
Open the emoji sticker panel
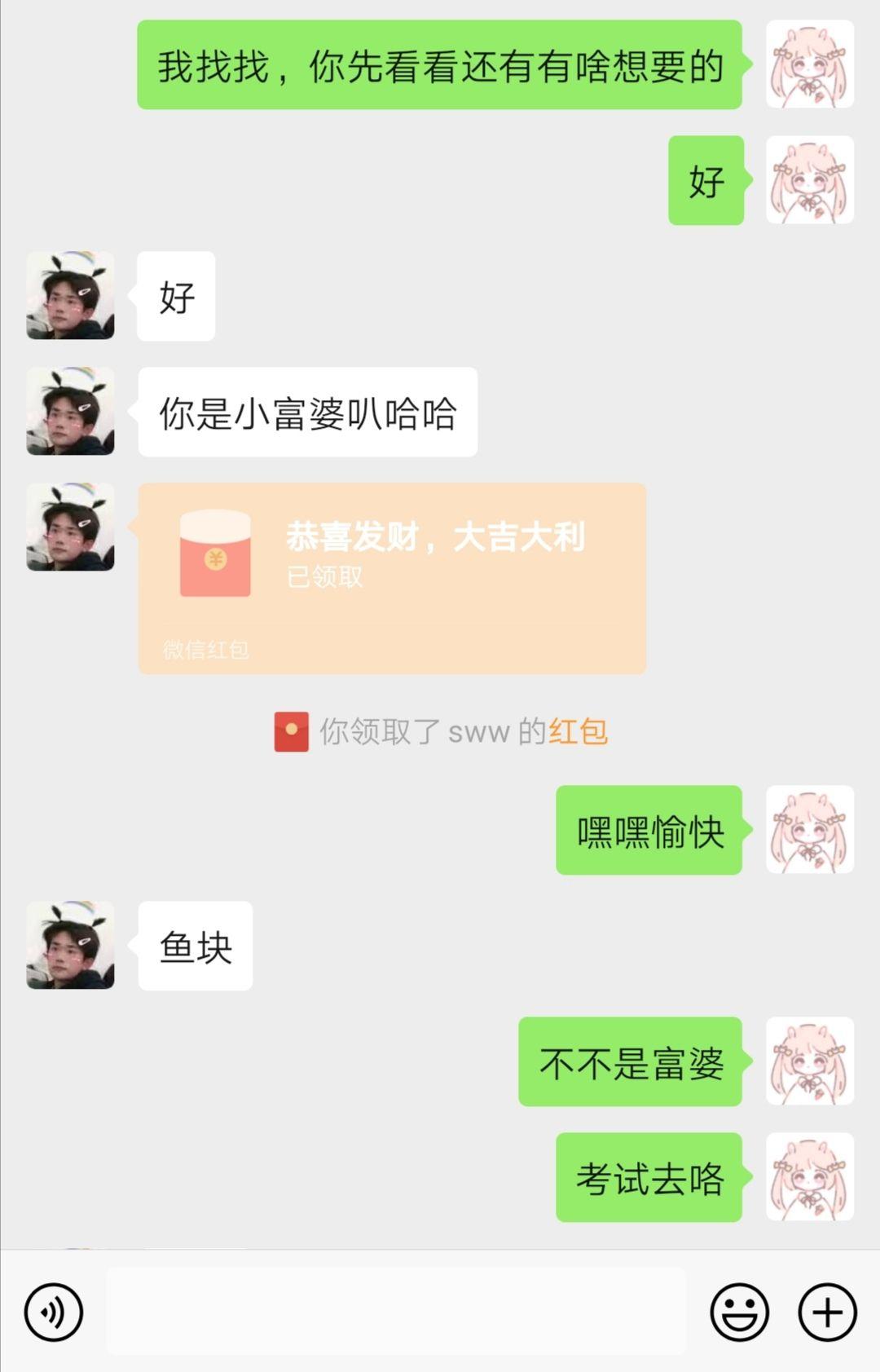tap(739, 1312)
